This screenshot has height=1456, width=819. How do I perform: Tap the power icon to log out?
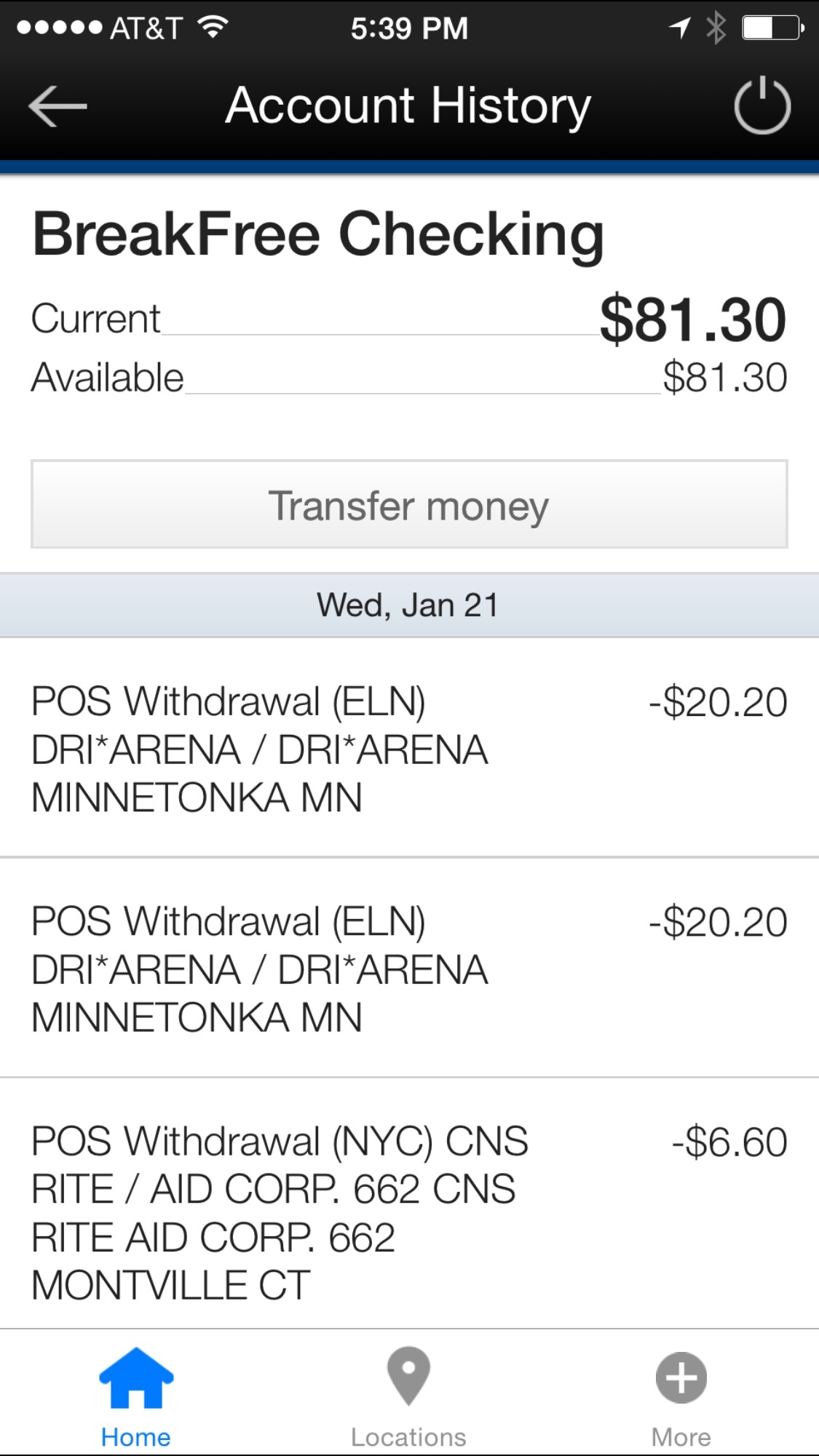(x=762, y=106)
